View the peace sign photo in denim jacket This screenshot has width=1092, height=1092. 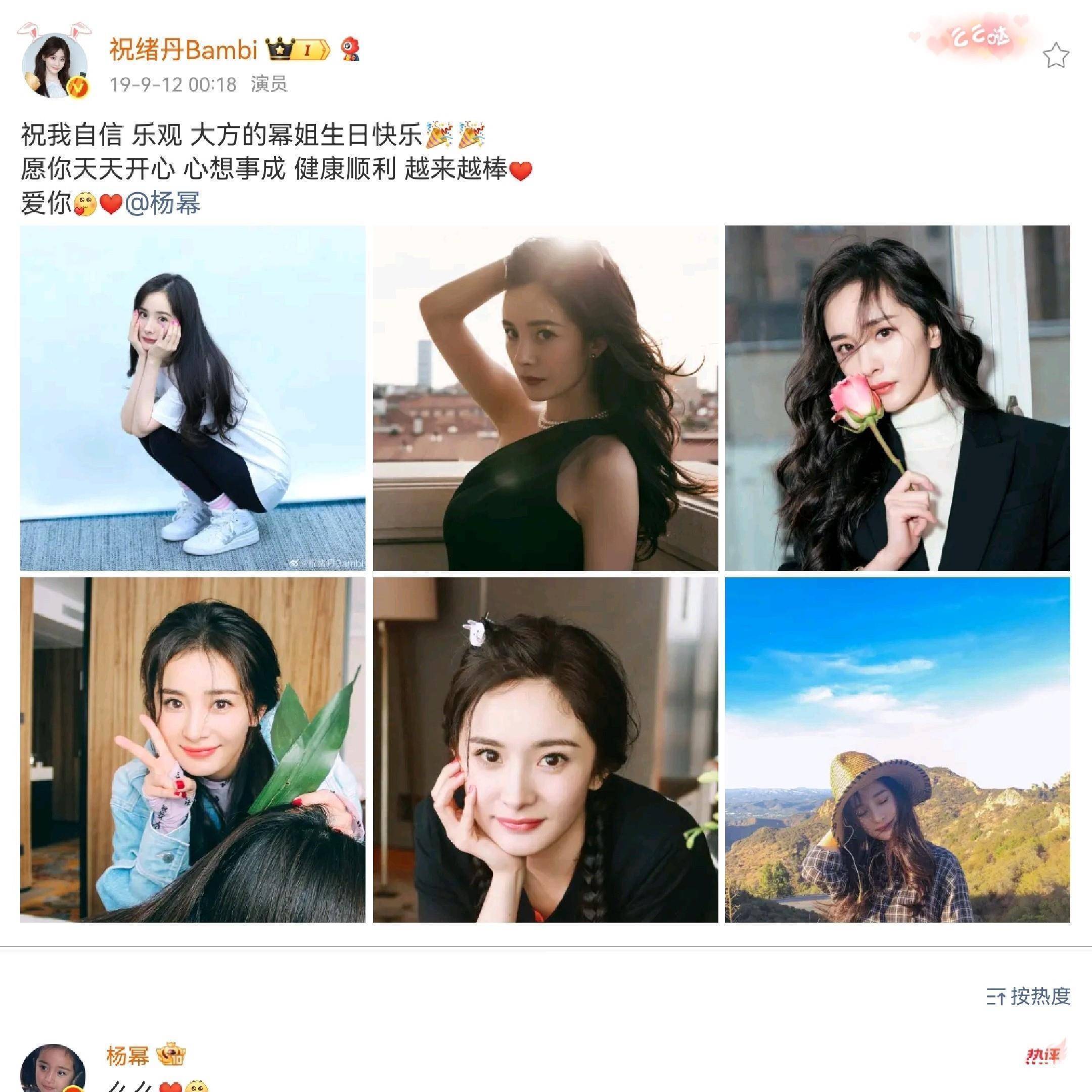(192, 749)
